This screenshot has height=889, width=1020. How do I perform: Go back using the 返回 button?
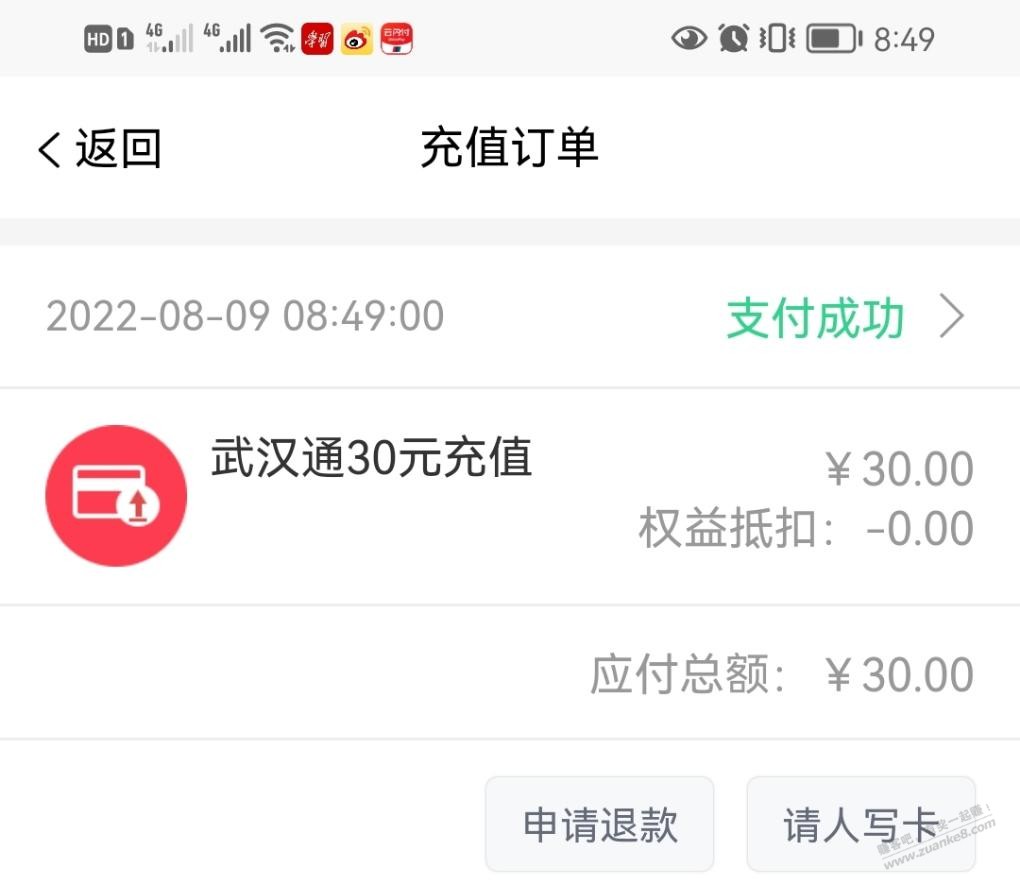[x=100, y=150]
